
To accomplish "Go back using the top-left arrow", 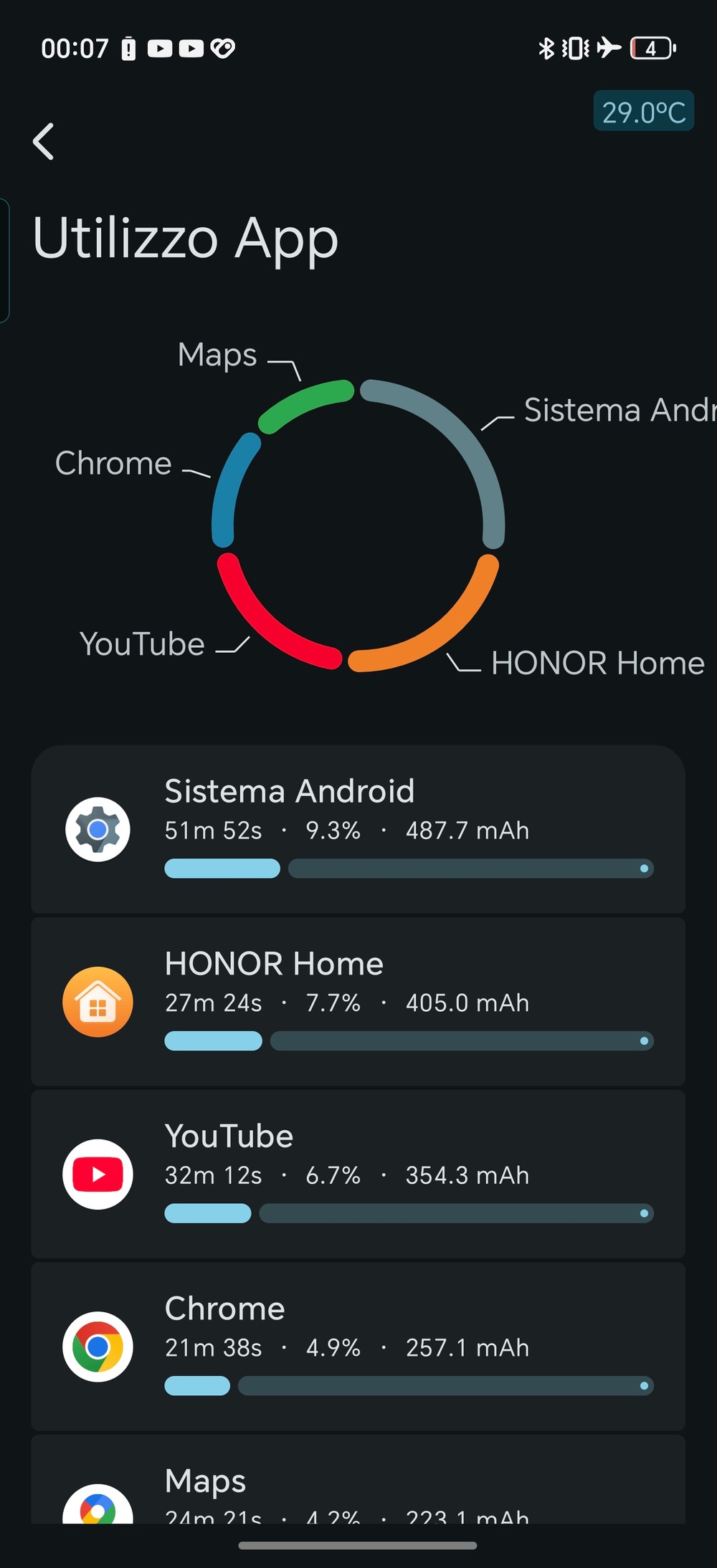I will pos(44,141).
